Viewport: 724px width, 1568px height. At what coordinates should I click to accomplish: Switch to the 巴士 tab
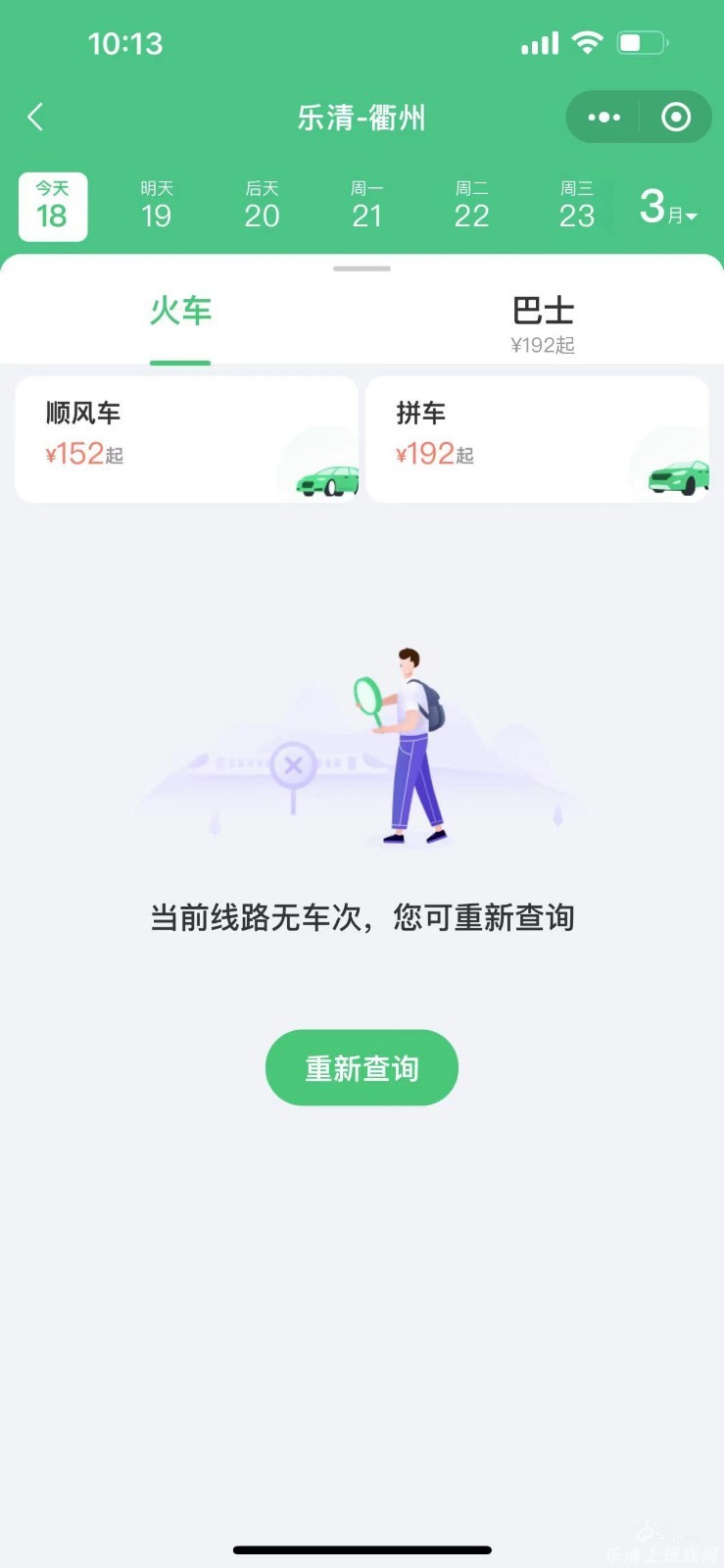pos(543,321)
